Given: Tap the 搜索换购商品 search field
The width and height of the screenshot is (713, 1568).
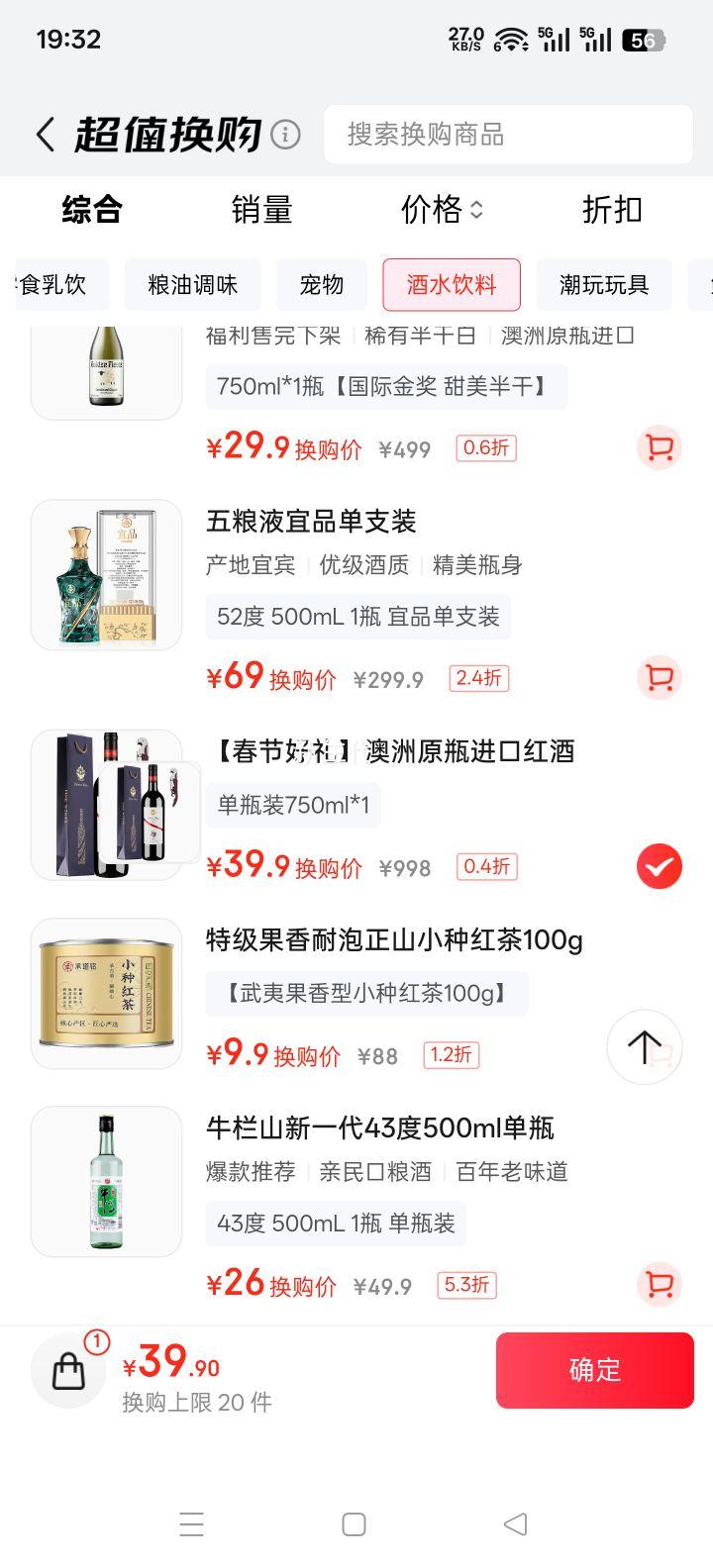Looking at the screenshot, I should [x=508, y=135].
